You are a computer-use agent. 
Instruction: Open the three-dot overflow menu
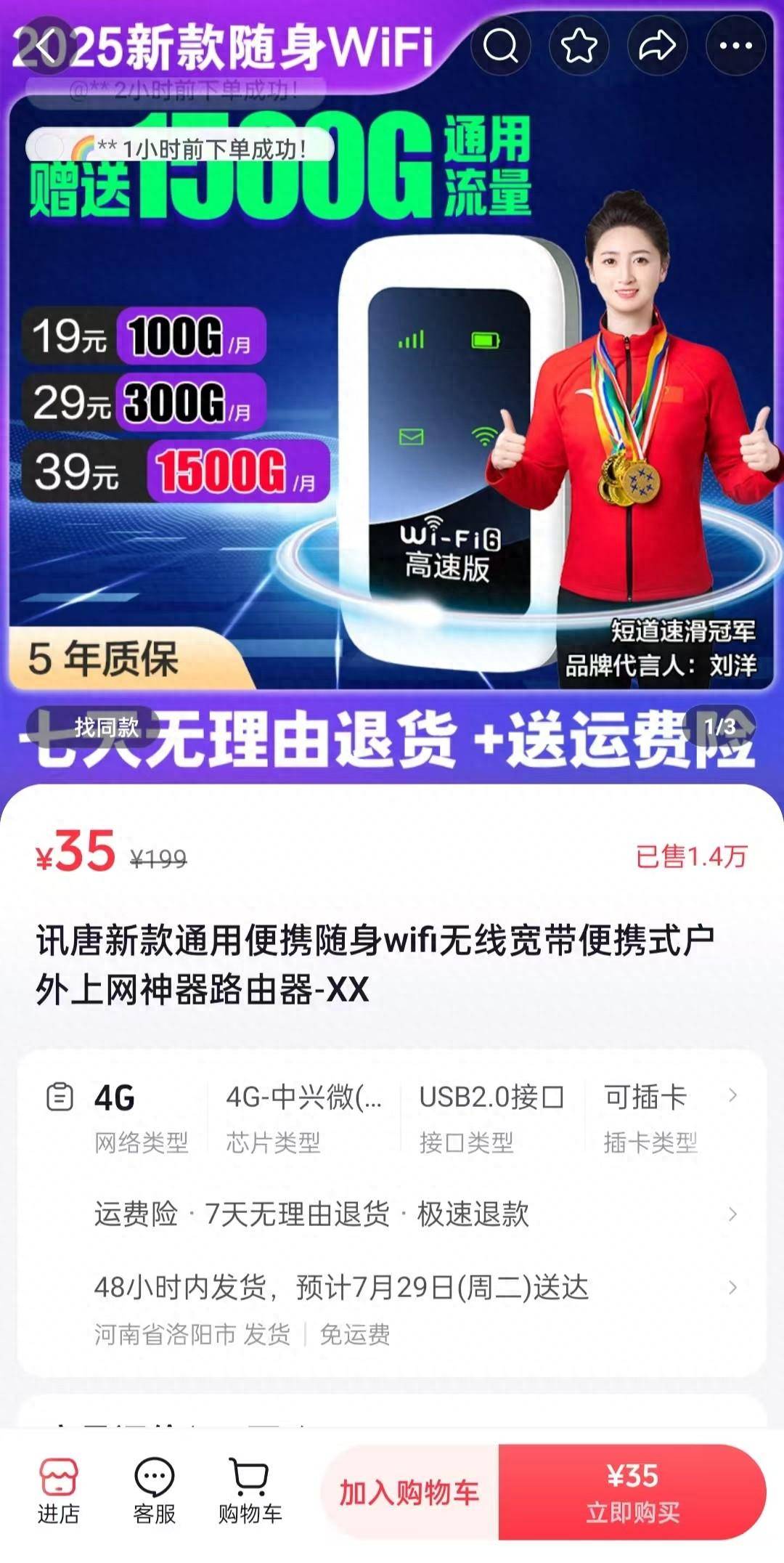click(735, 46)
